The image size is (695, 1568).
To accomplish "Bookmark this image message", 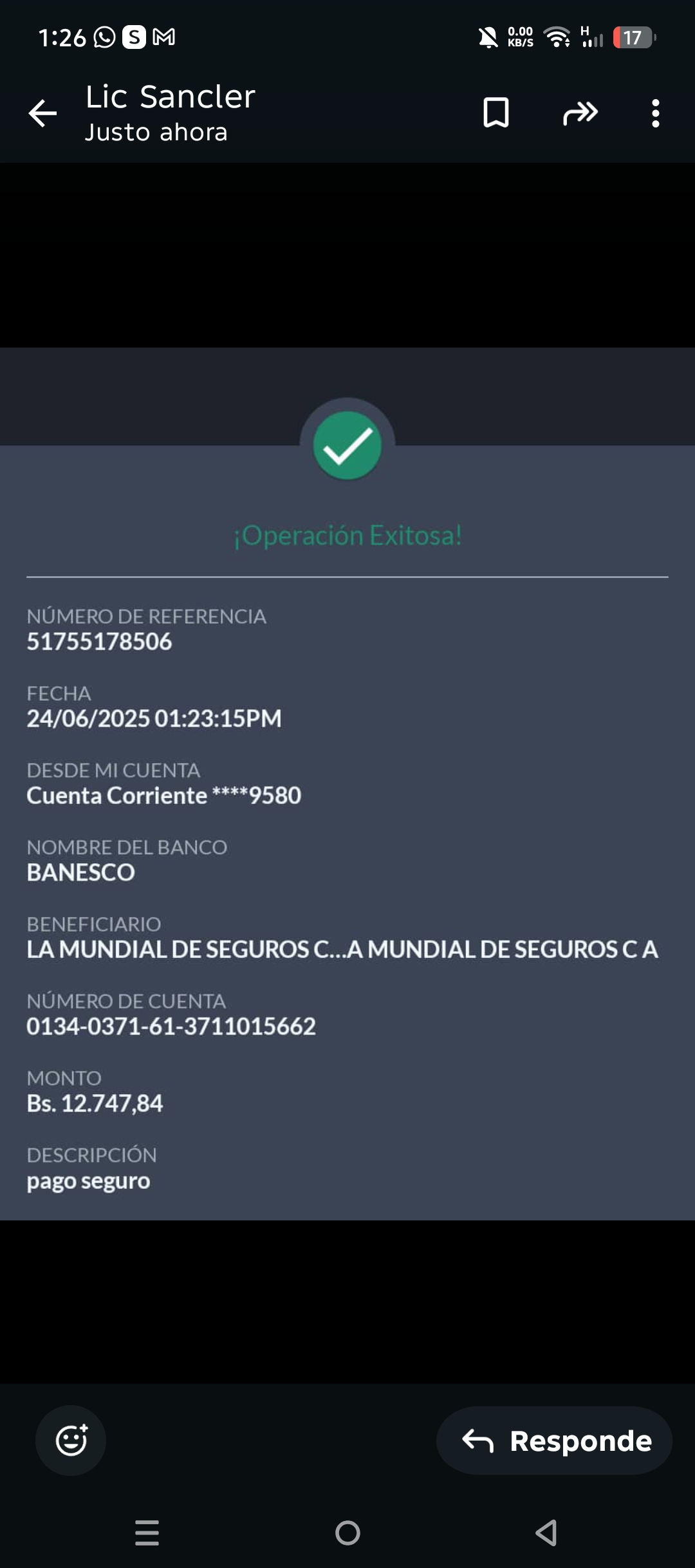I will point(496,113).
